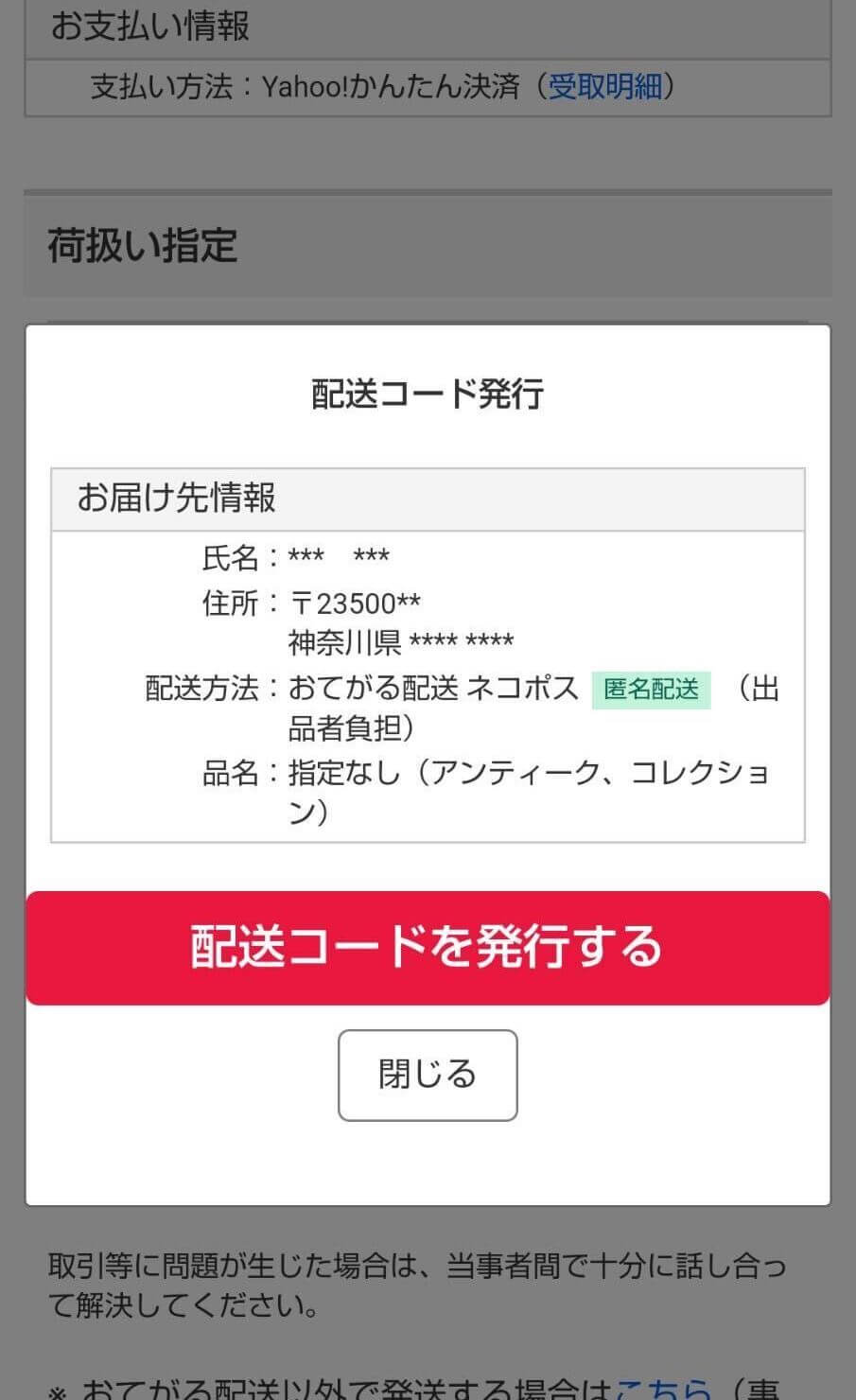Select the 荷扱い指定 handling section heading
Viewport: 856px width, 1400px height.
tap(142, 245)
